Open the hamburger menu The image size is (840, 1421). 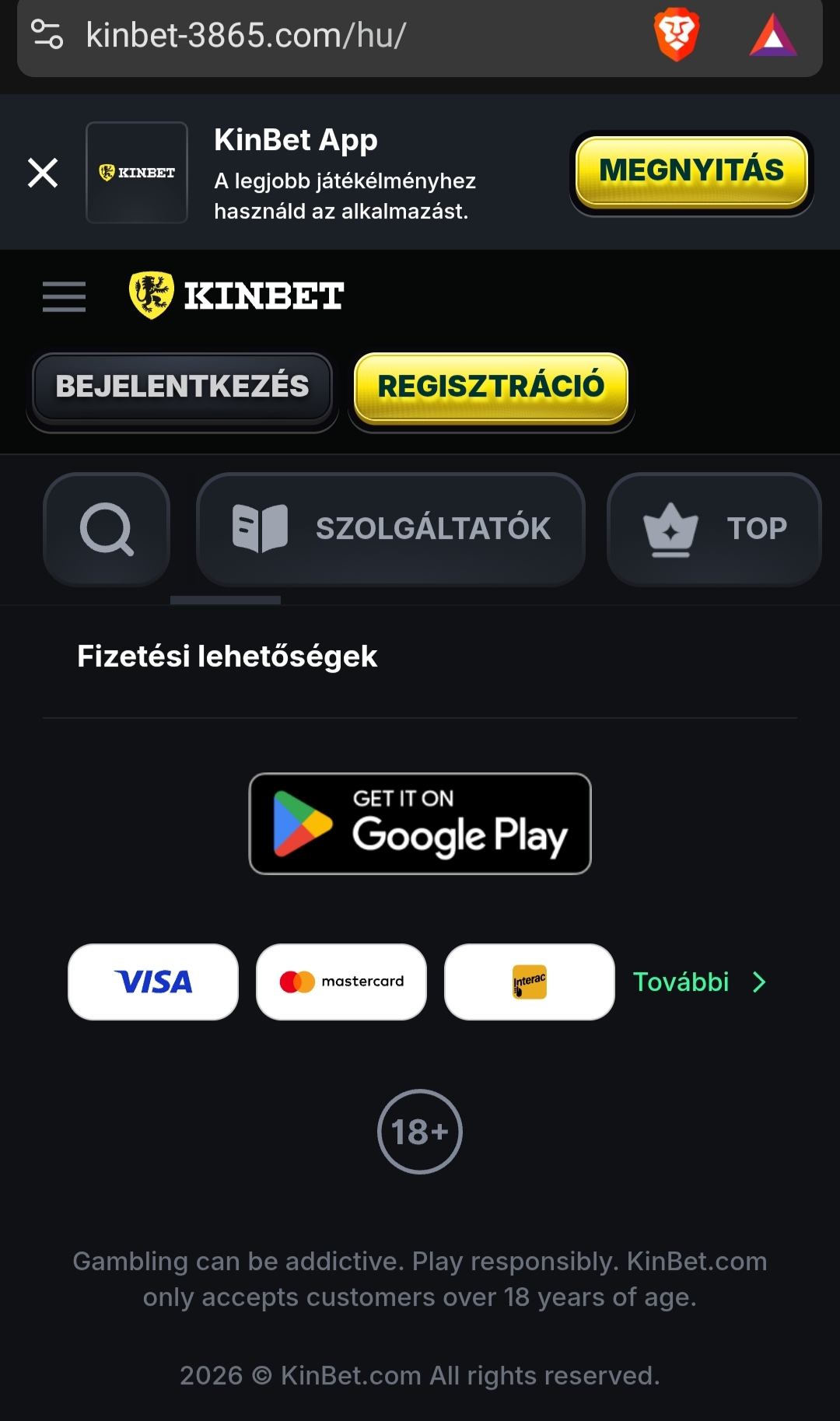64,296
